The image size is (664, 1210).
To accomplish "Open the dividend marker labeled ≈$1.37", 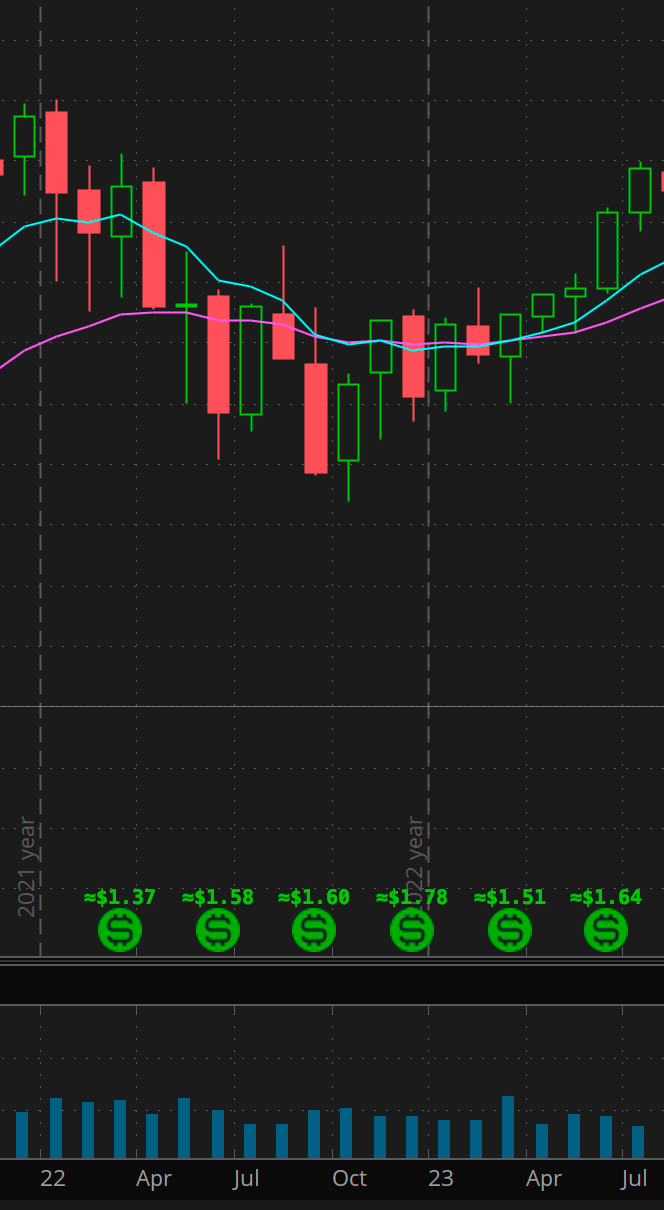I will point(120,930).
